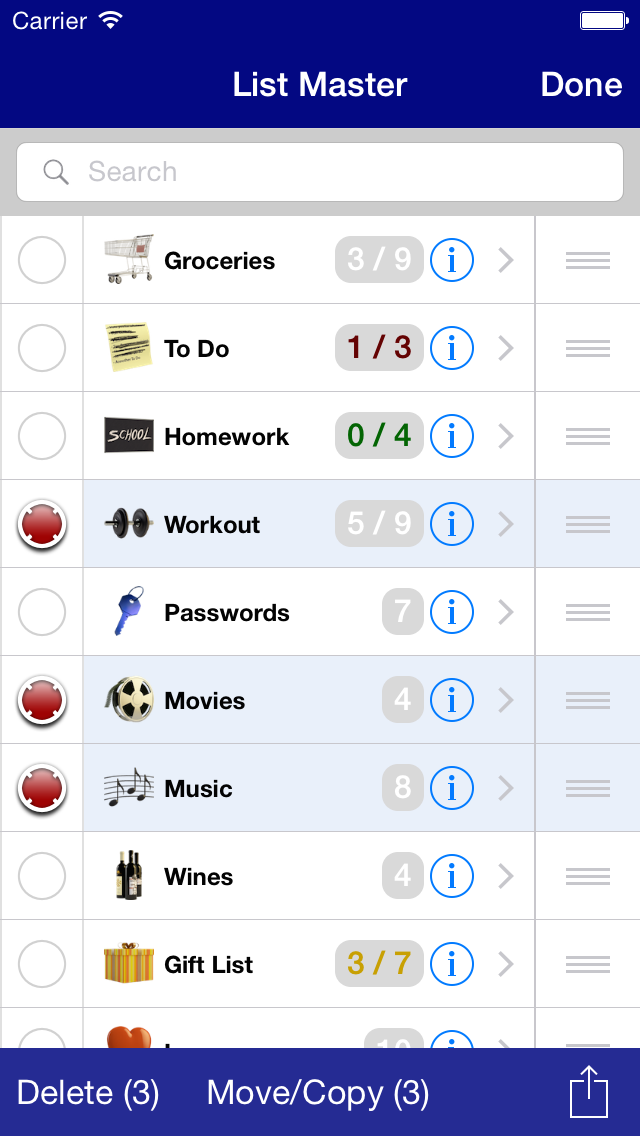Viewport: 640px width, 1136px height.
Task: Share the selected lists
Action: (589, 1091)
